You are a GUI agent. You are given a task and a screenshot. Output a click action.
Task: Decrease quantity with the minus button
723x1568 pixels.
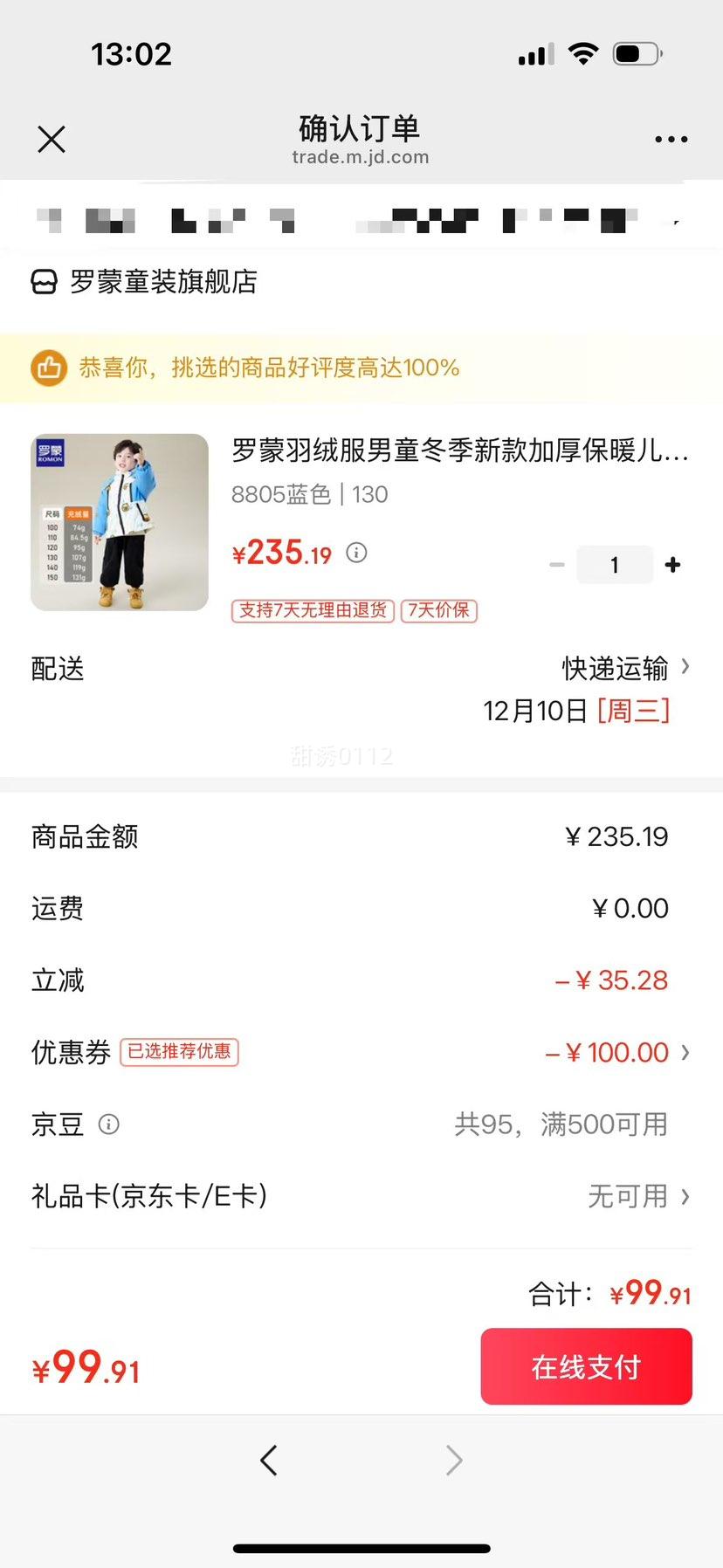pos(557,565)
